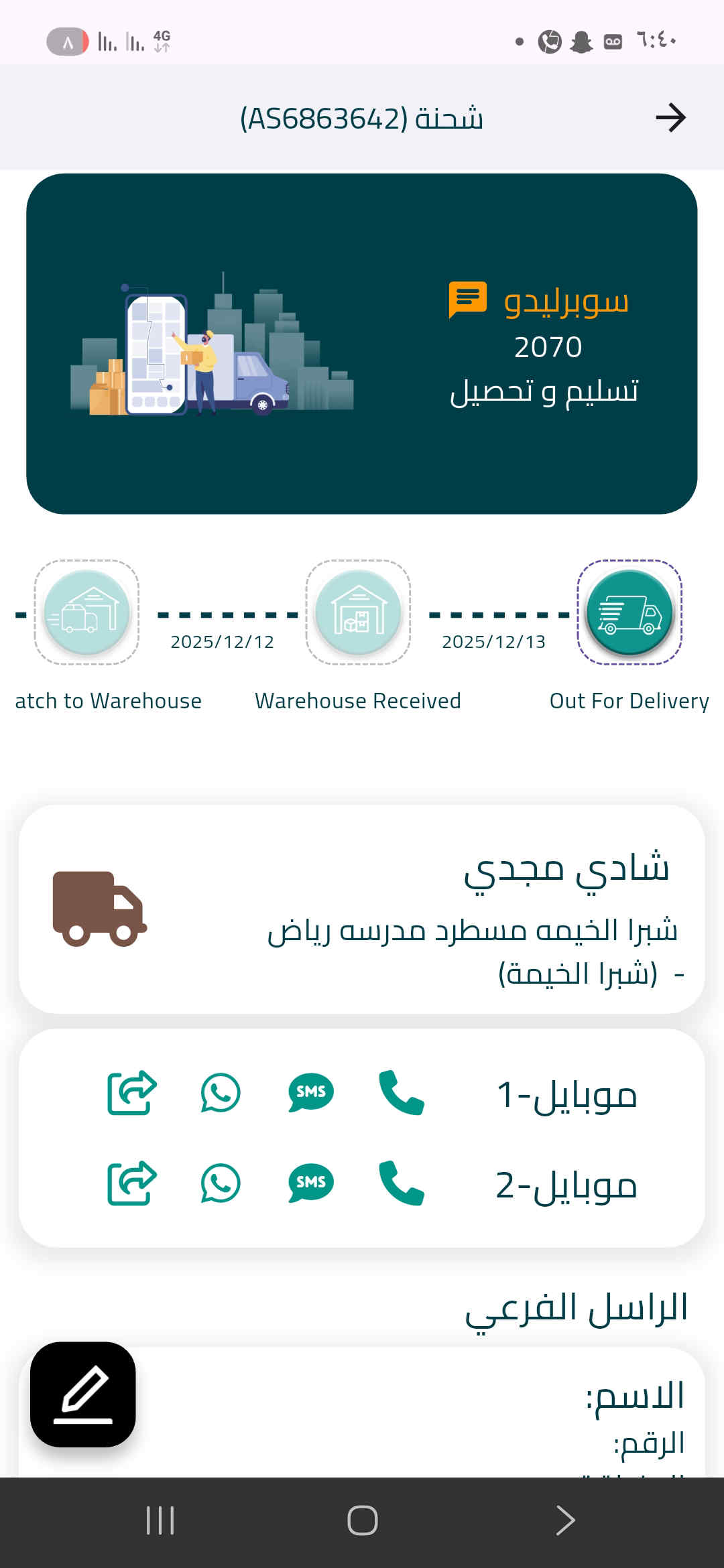Call موبايل-1 number
This screenshot has height=1568, width=724.
tap(401, 1092)
